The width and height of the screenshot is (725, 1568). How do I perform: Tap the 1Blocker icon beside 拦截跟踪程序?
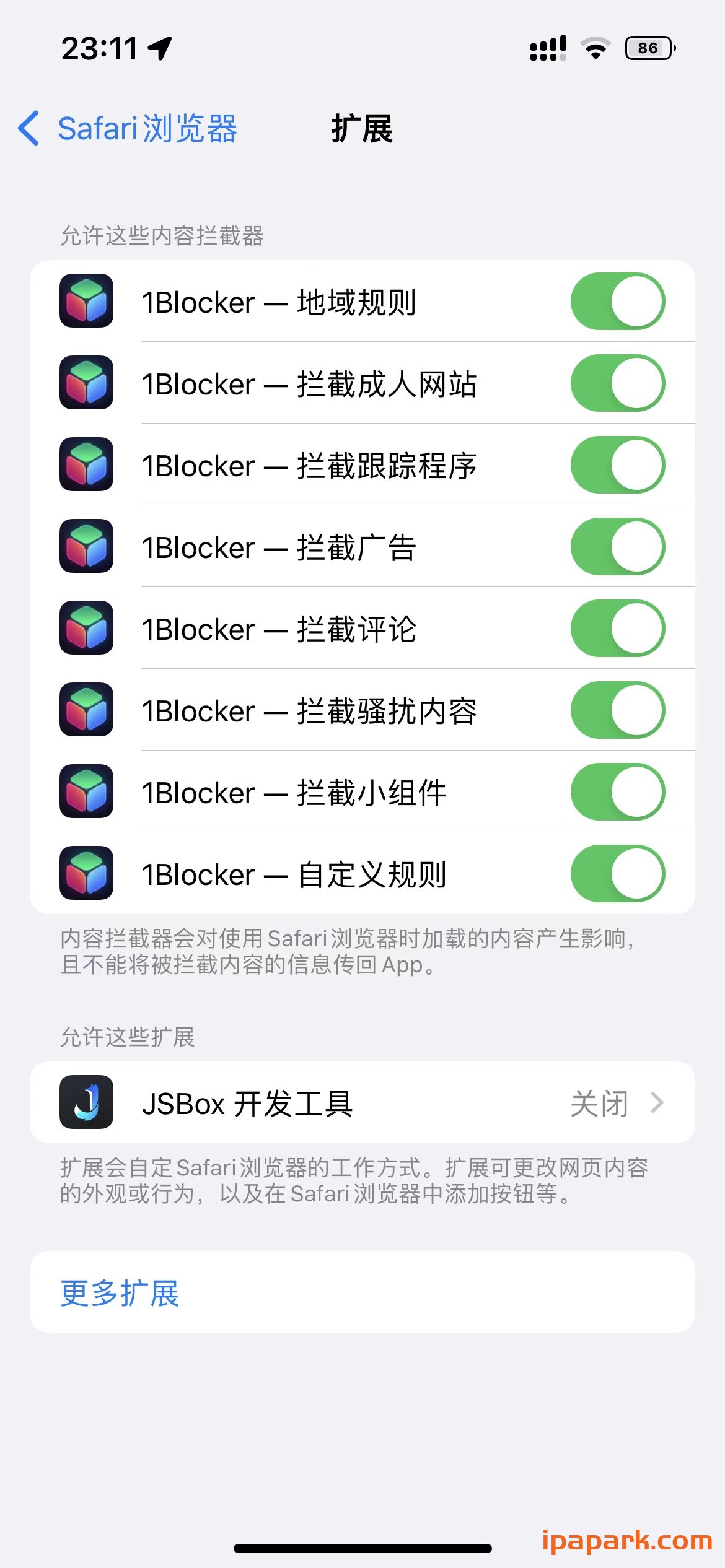(86, 465)
